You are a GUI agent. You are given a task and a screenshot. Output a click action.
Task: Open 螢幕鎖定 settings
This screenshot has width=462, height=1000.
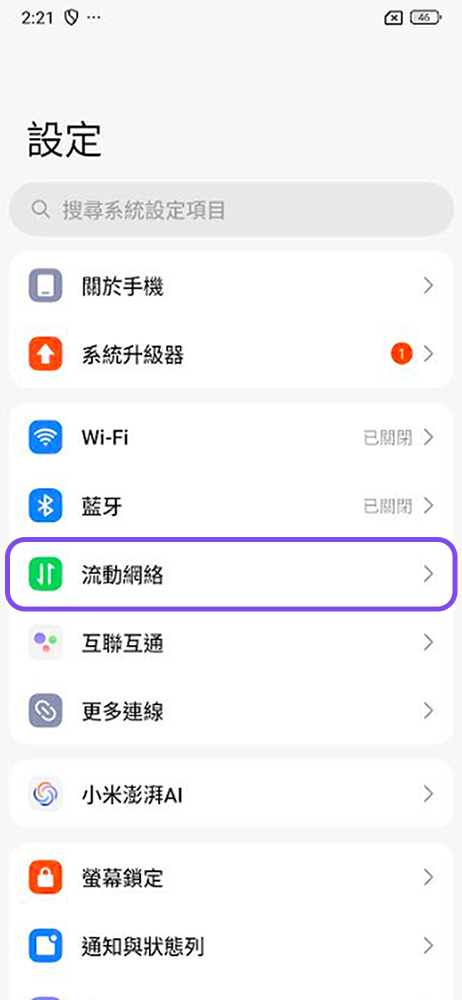click(231, 878)
